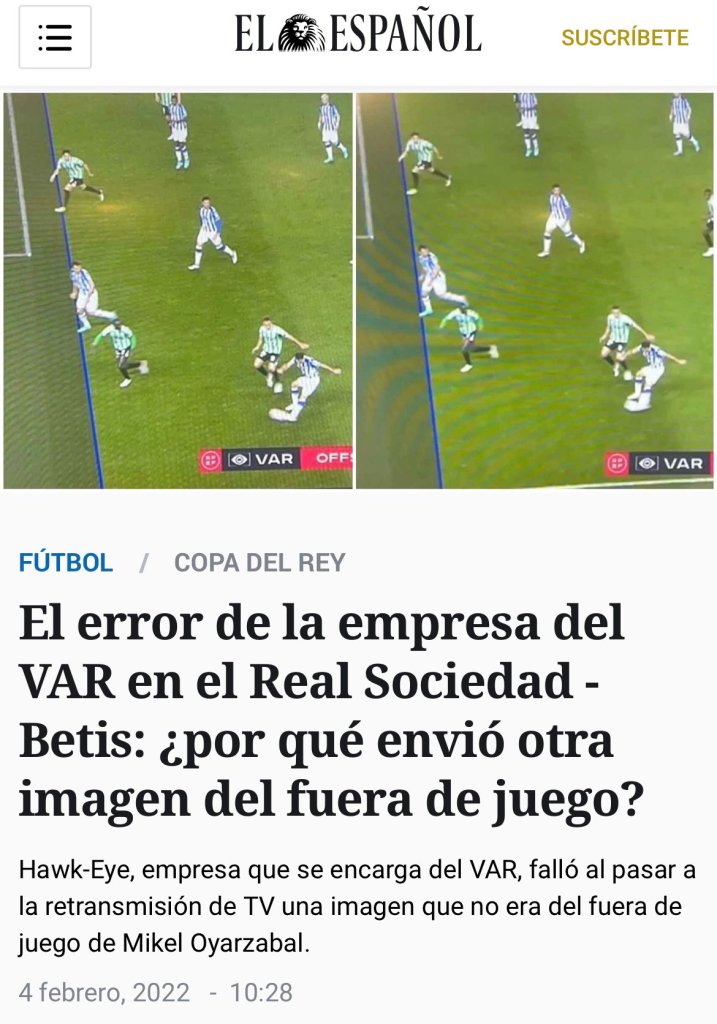
Task: Tap the SUSCRÍBETE subscribe button
Action: (x=624, y=38)
